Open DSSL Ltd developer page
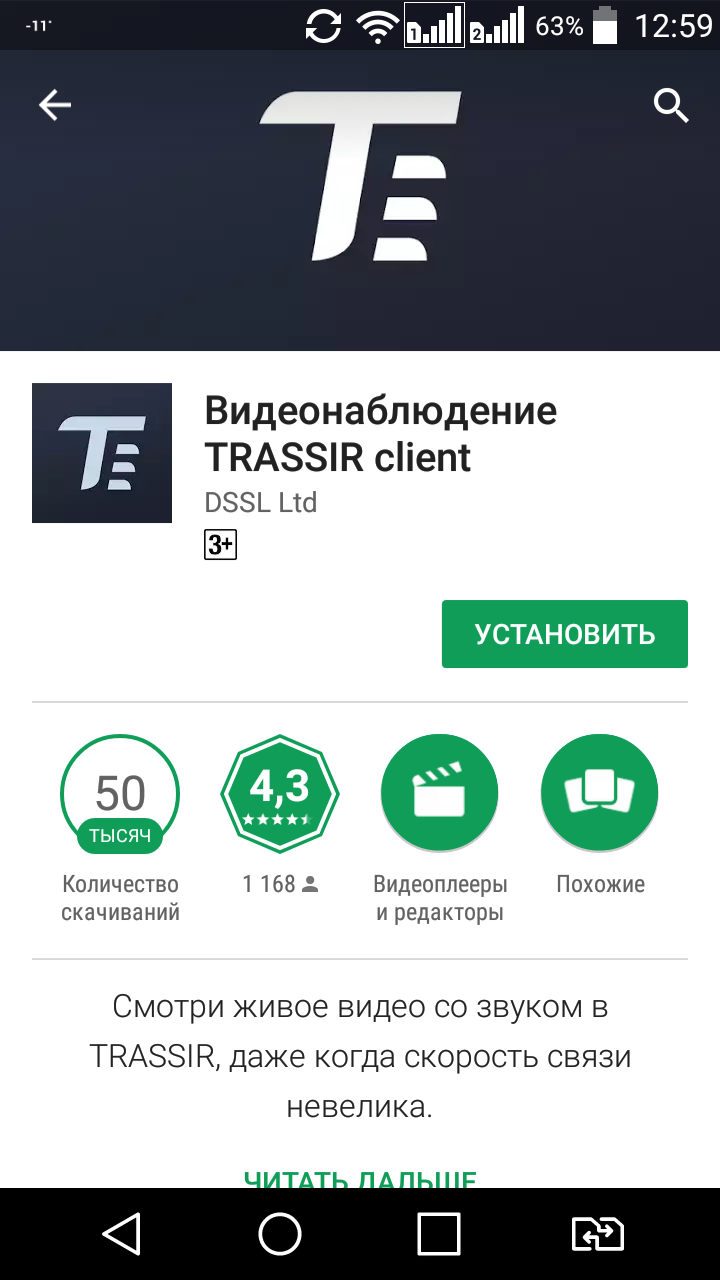Screen dimensions: 720x1280 click(x=260, y=502)
